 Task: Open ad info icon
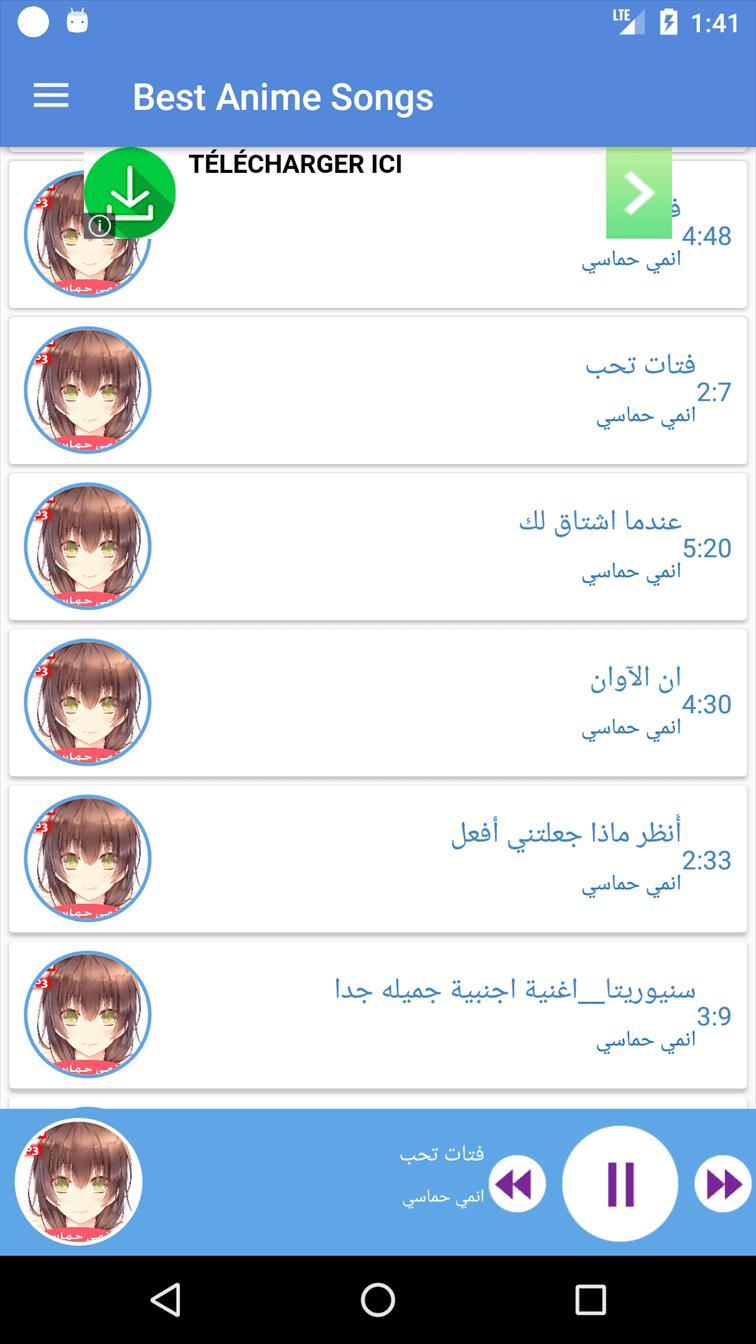pos(99,226)
